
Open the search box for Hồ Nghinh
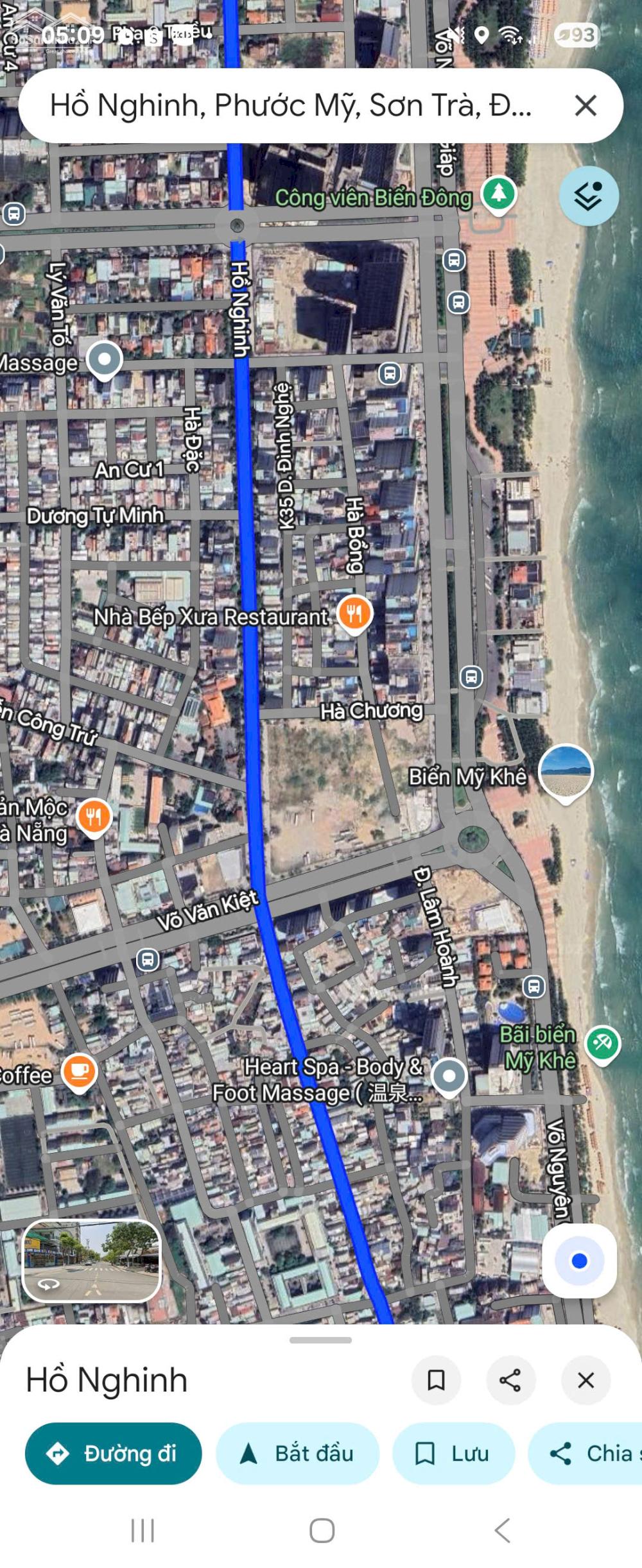pyautogui.click(x=289, y=105)
